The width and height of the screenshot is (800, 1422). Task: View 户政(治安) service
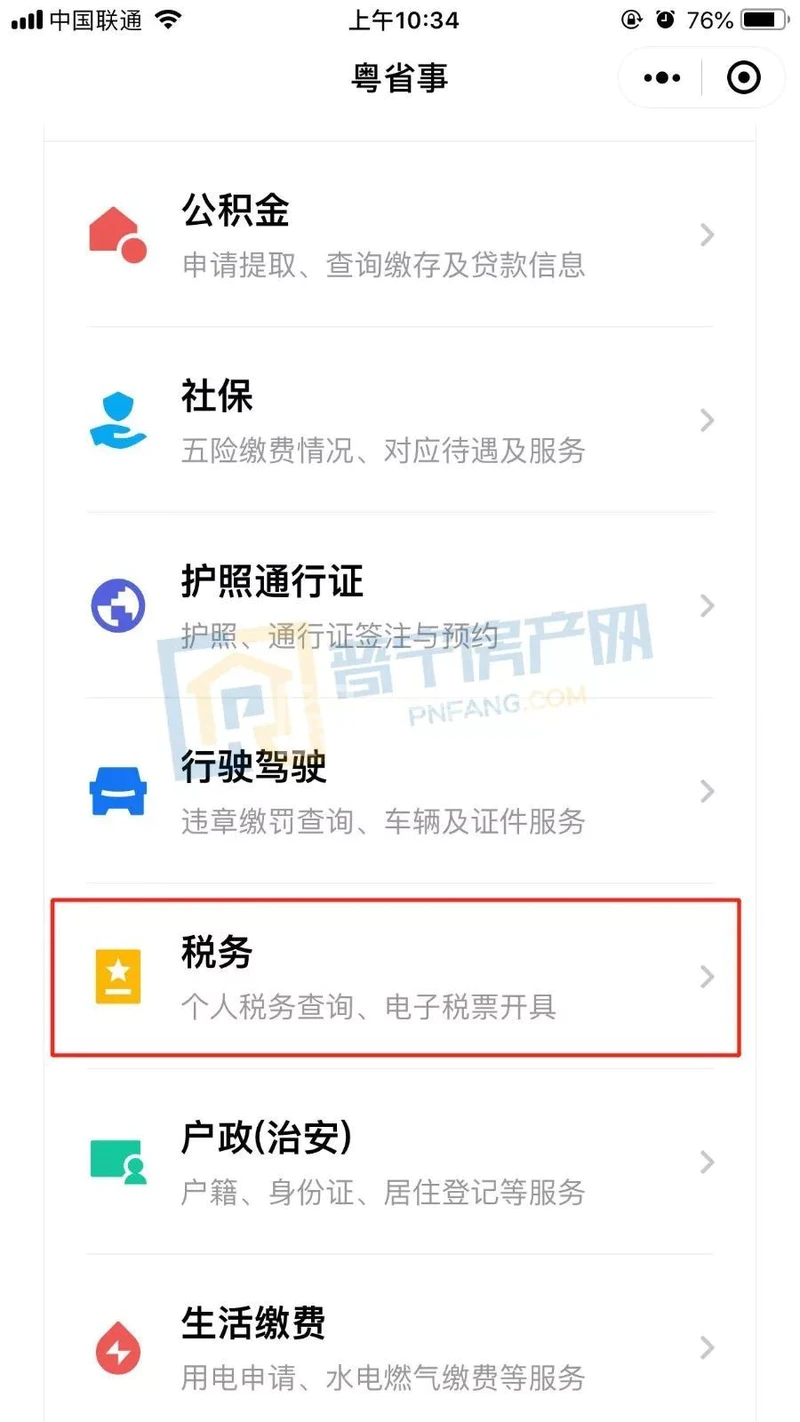coord(400,1162)
